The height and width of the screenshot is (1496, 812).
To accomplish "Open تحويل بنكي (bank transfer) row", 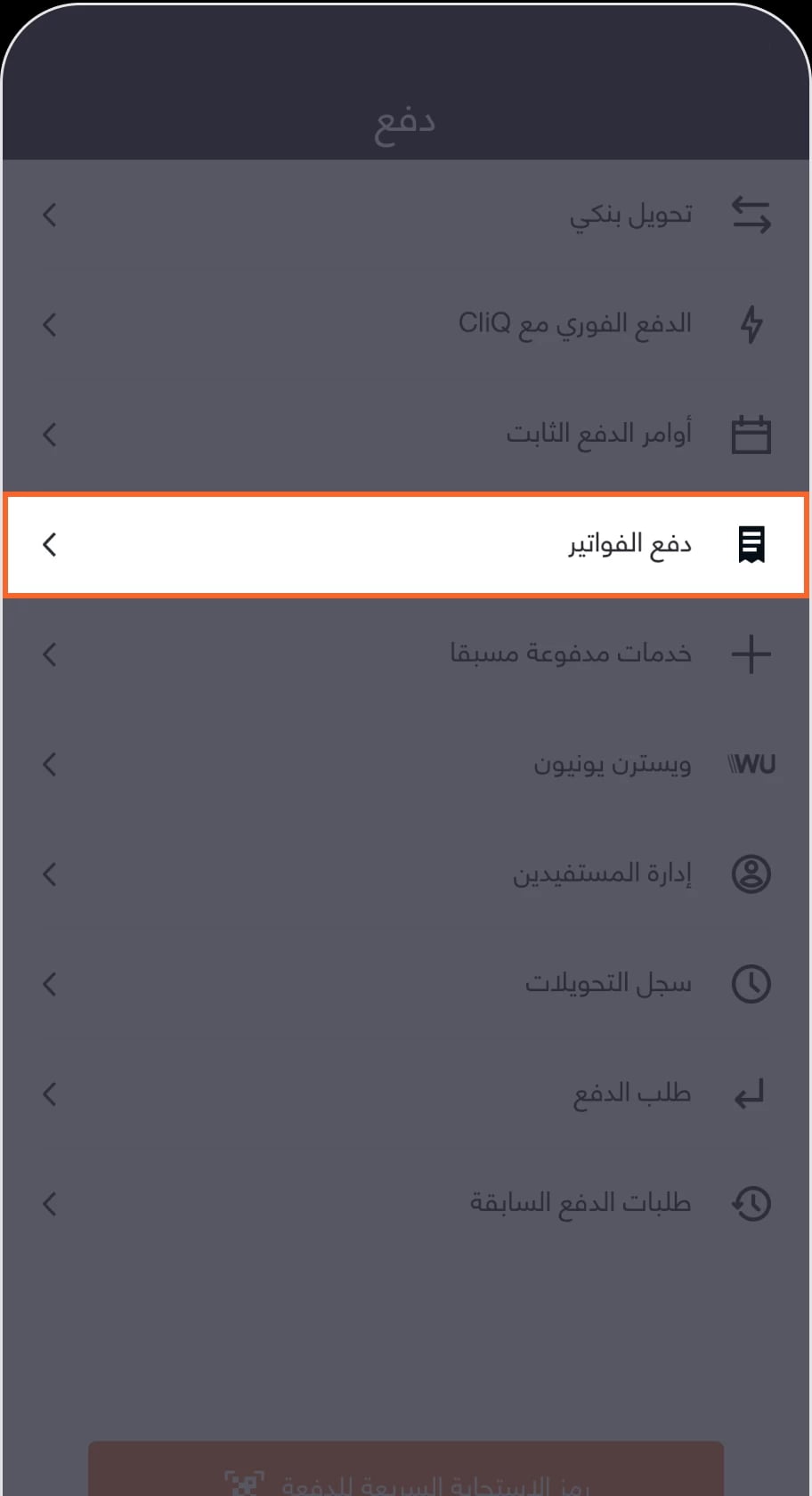I will coord(406,215).
